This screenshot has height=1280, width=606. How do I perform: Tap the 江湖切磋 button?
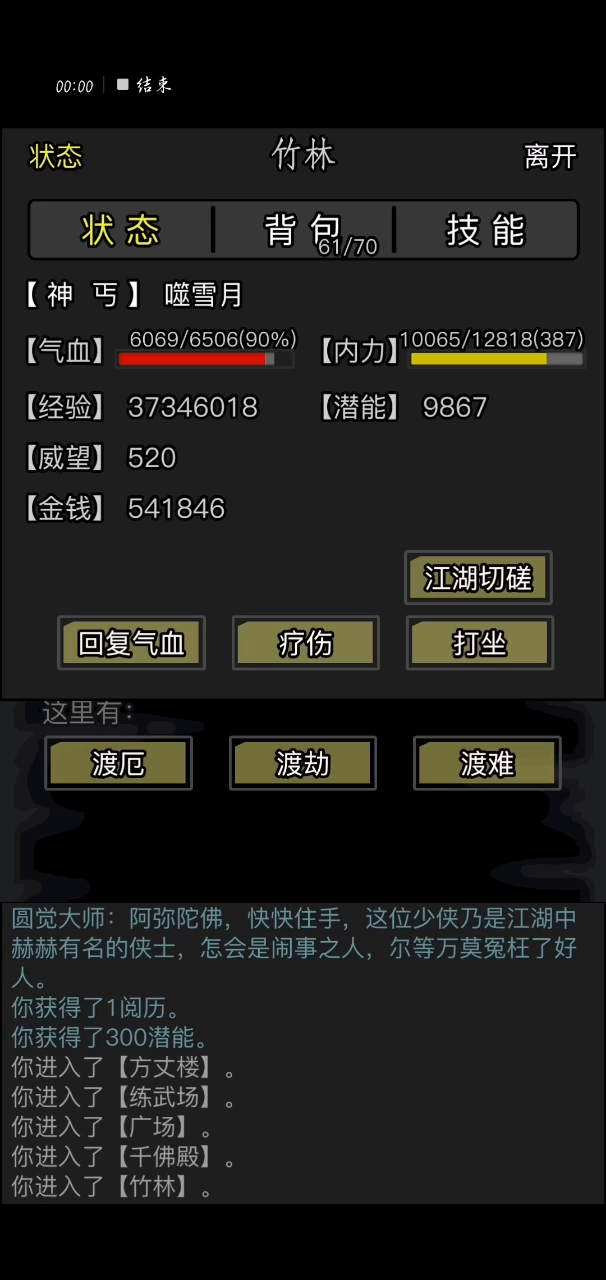coord(478,578)
